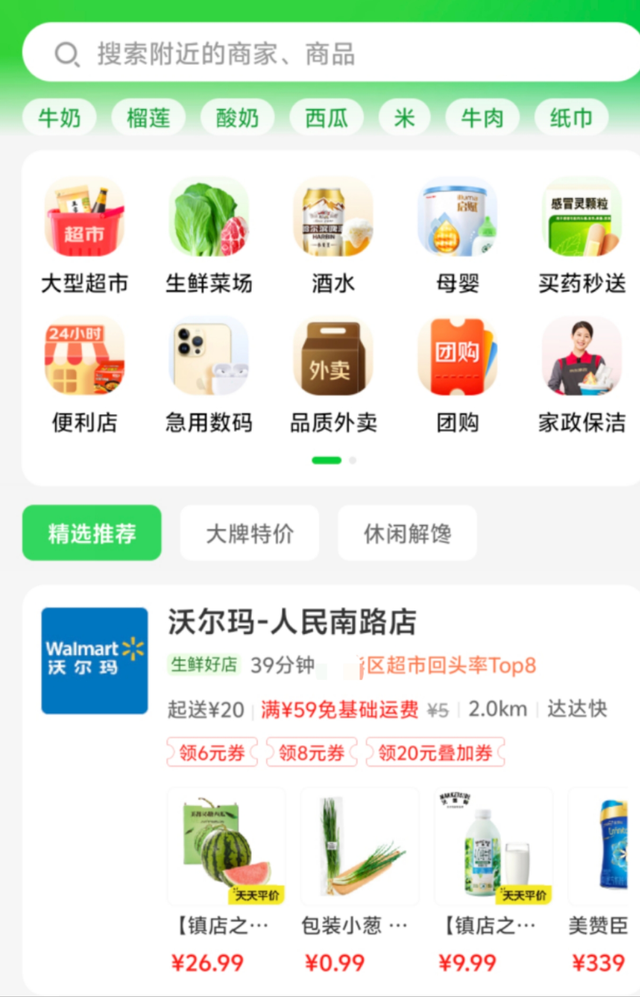Open the search box for nearby merchants

(330, 53)
